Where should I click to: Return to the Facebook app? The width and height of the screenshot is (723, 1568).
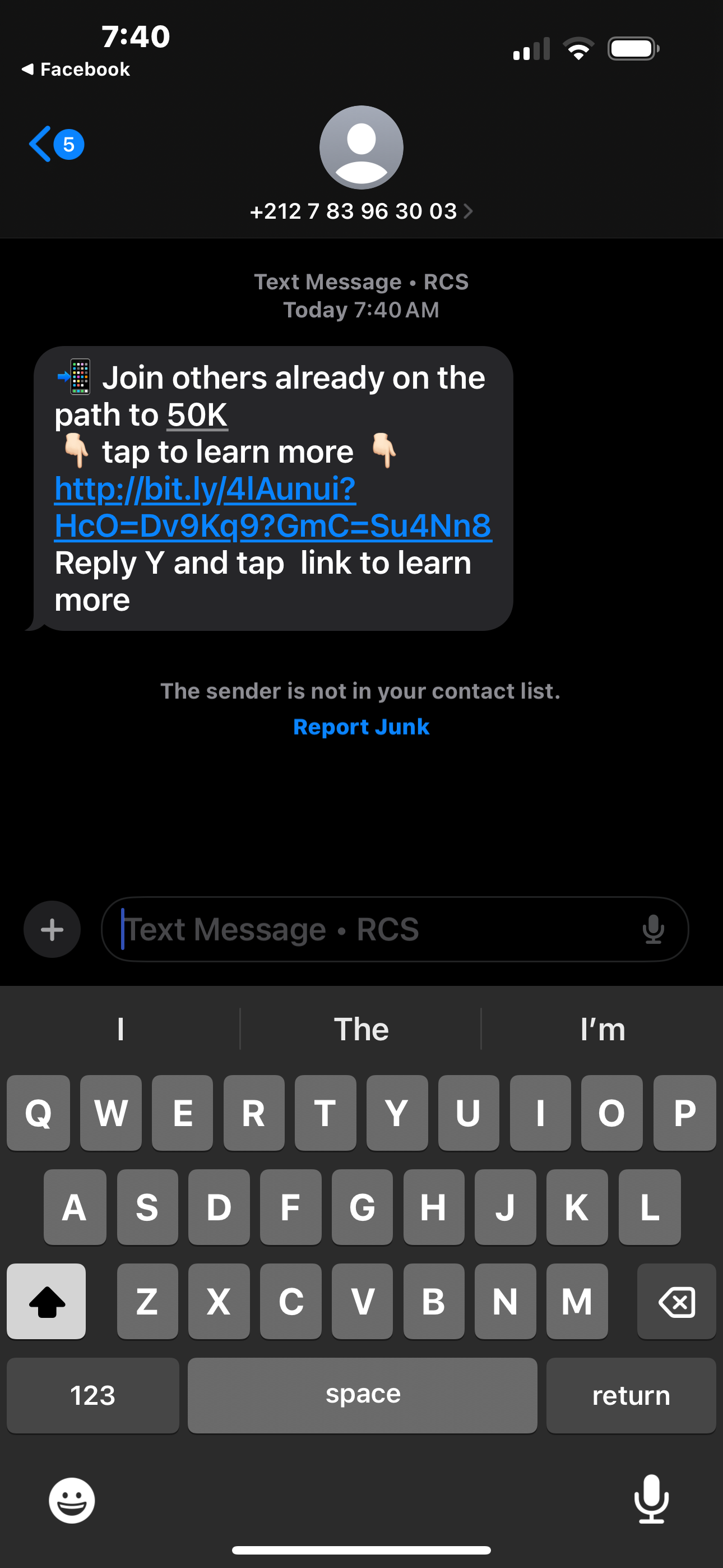(x=76, y=70)
